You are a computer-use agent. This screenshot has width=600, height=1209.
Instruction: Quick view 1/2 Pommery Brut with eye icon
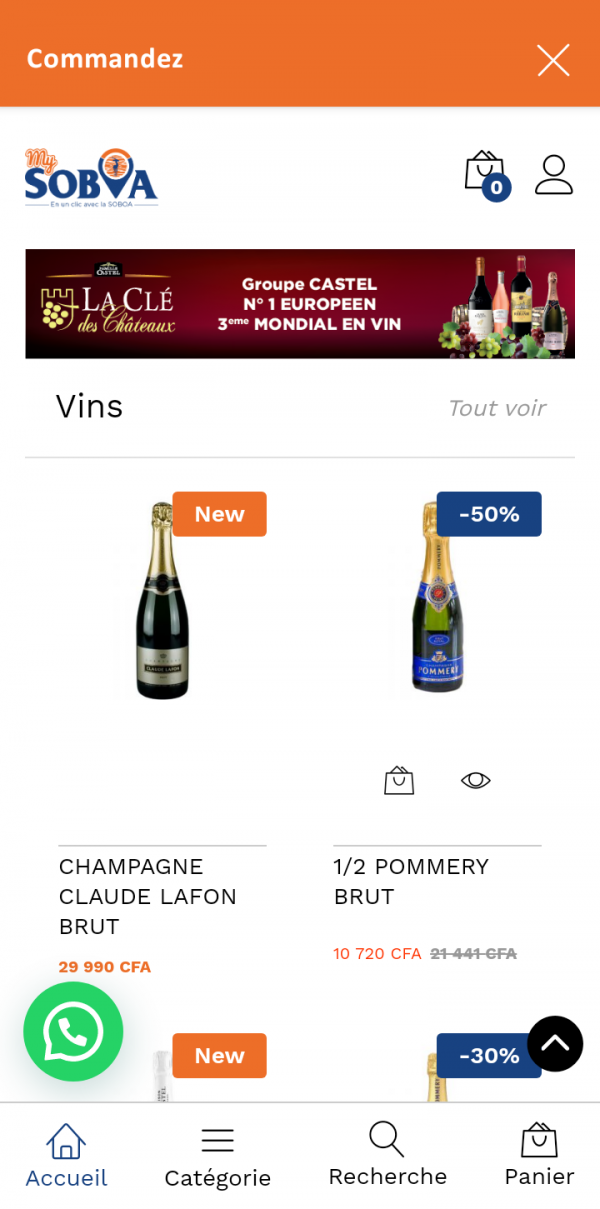pos(476,780)
